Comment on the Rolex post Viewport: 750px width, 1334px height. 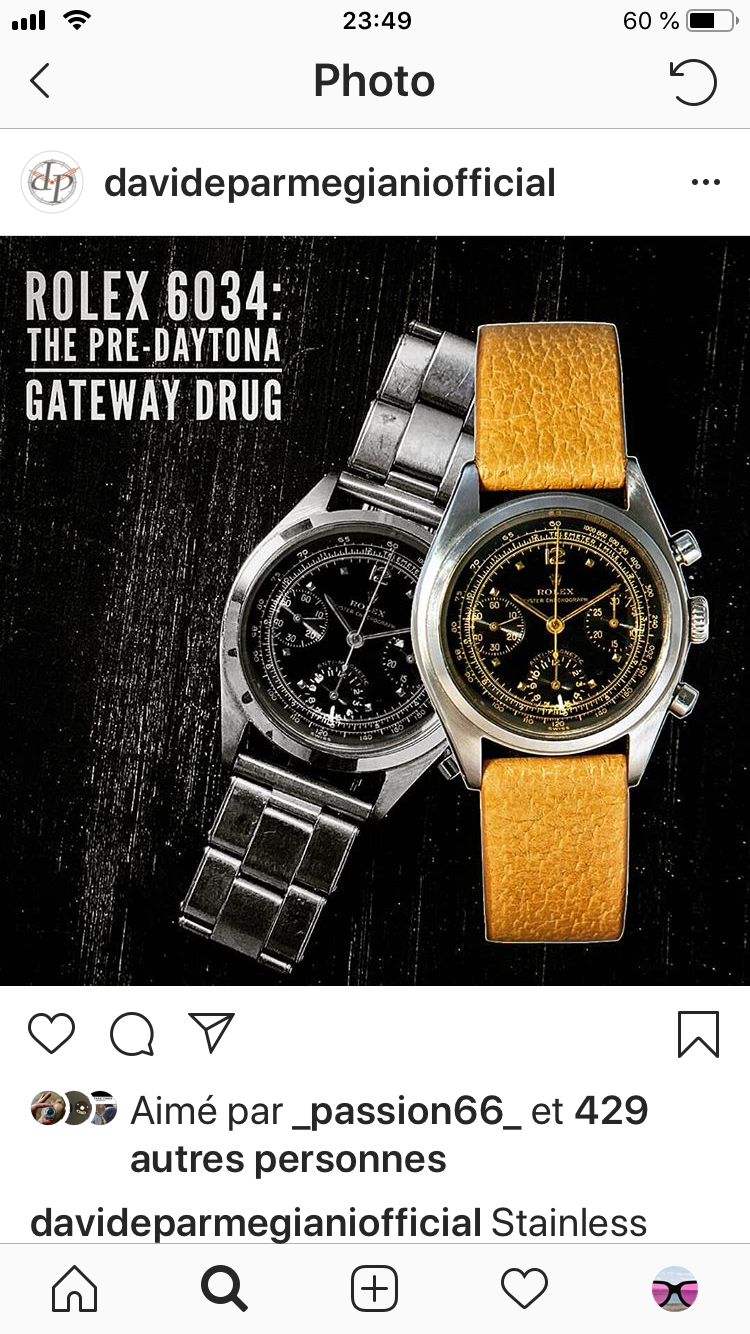pyautogui.click(x=132, y=1033)
